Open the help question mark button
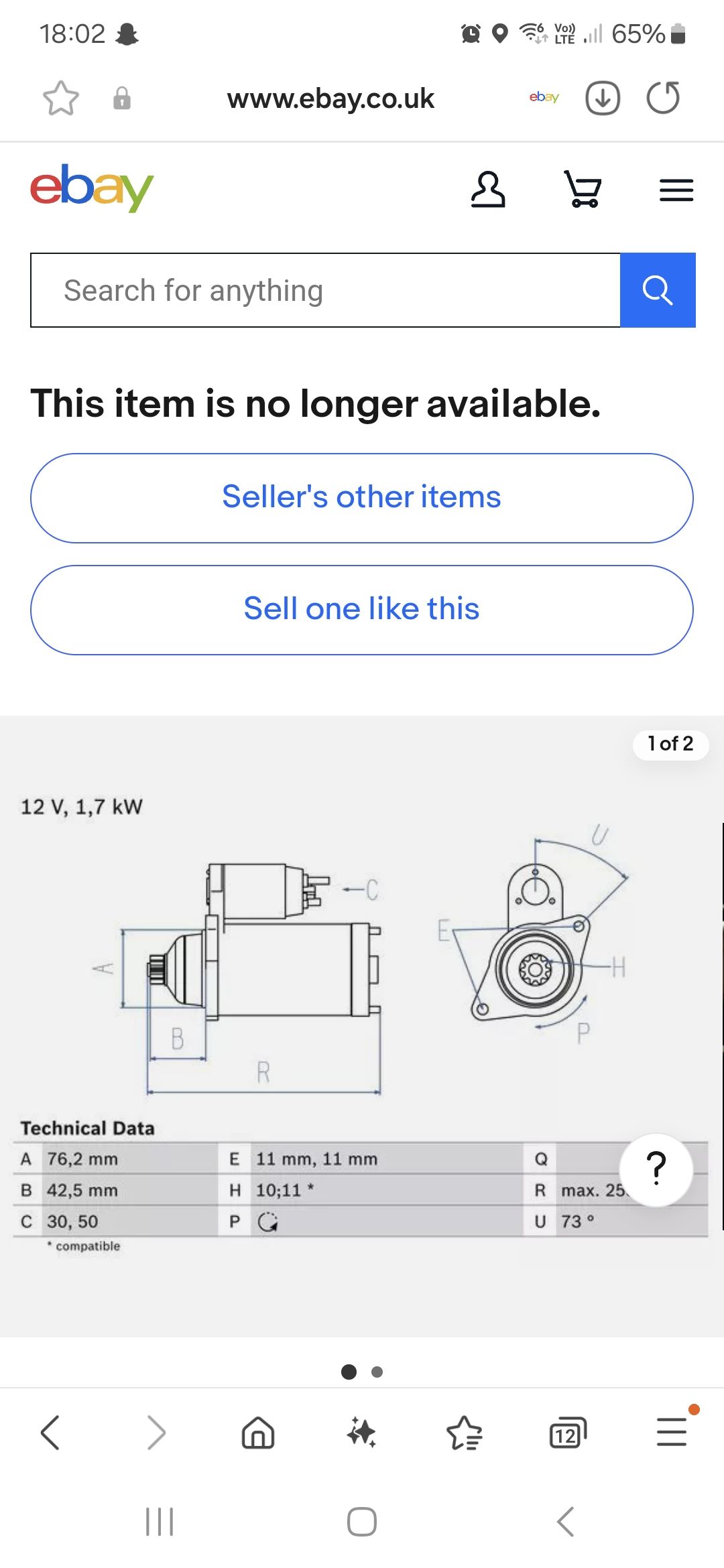The image size is (724, 1568). (x=656, y=1169)
